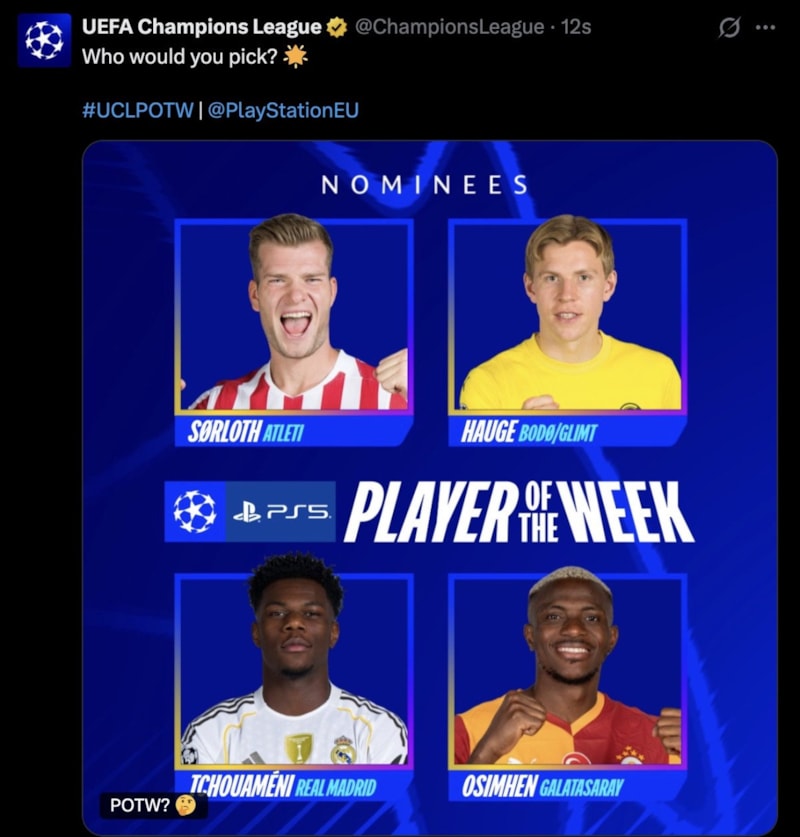Visit the @PlayStationEU mention

[x=283, y=110]
